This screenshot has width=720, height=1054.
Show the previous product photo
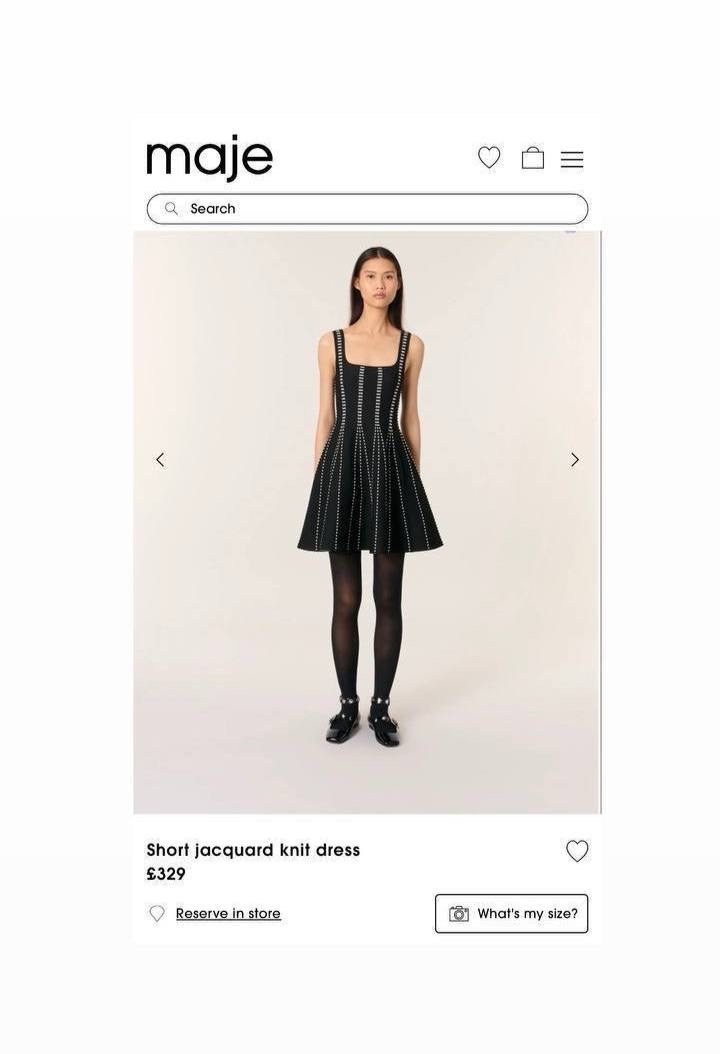(160, 460)
